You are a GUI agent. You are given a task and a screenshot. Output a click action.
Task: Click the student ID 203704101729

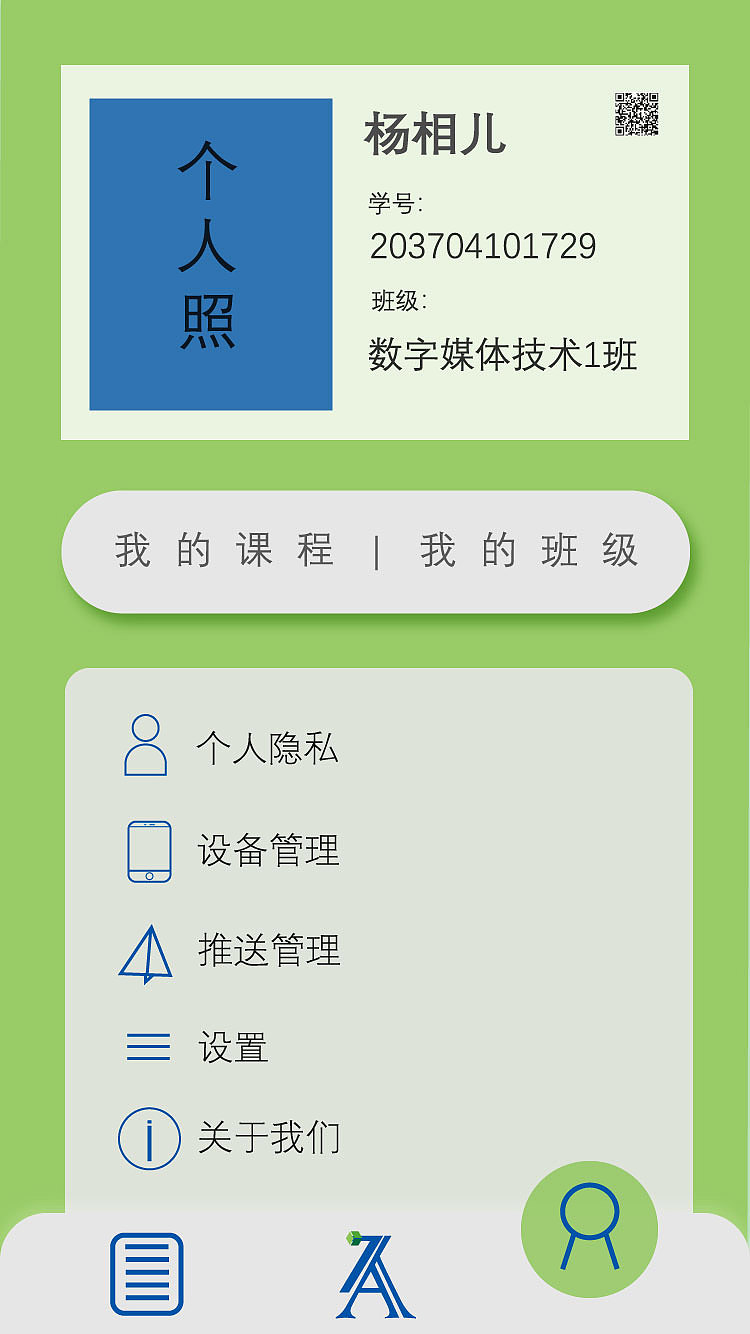484,244
